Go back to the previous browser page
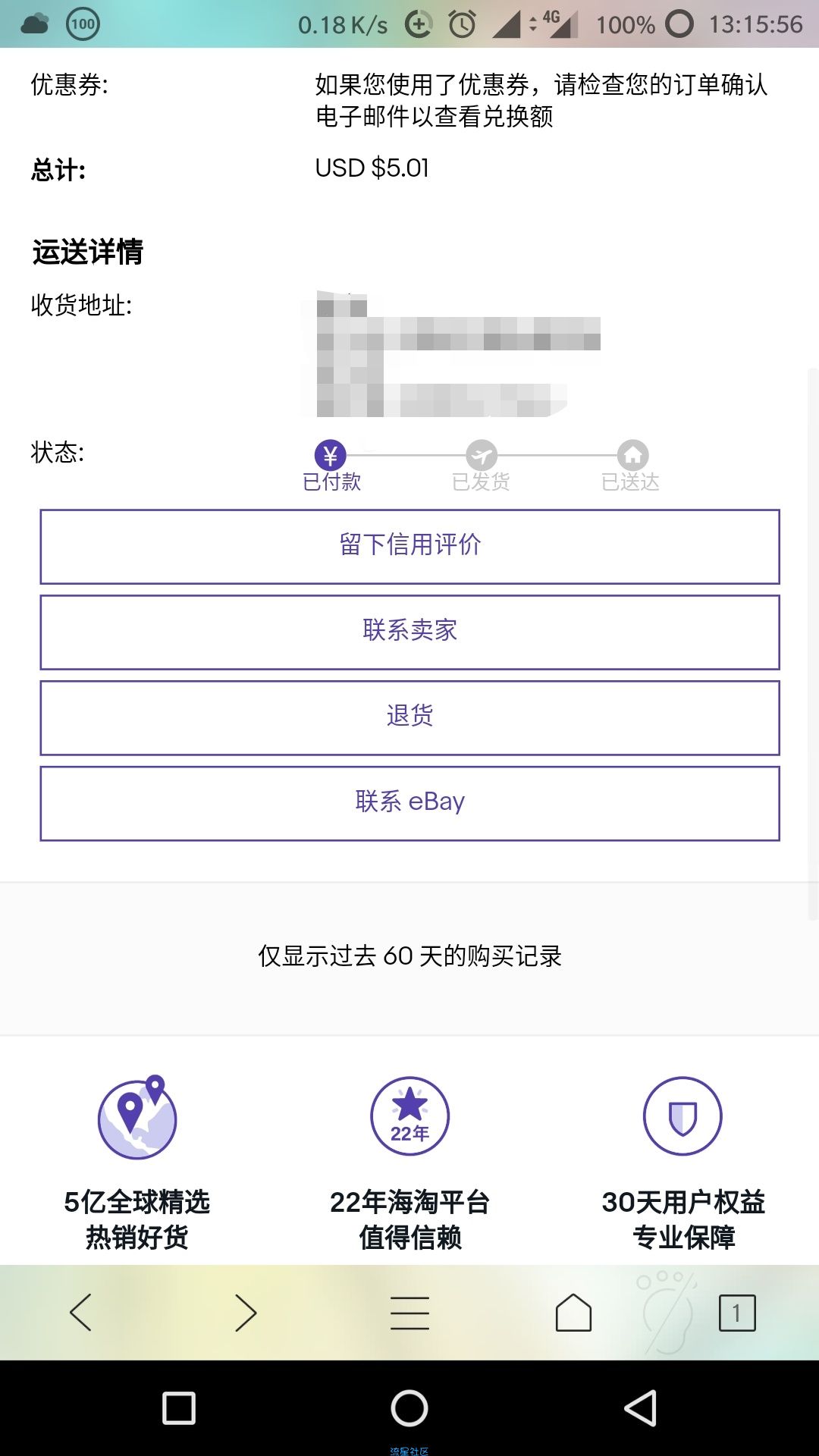Viewport: 819px width, 1456px height. [x=80, y=1313]
